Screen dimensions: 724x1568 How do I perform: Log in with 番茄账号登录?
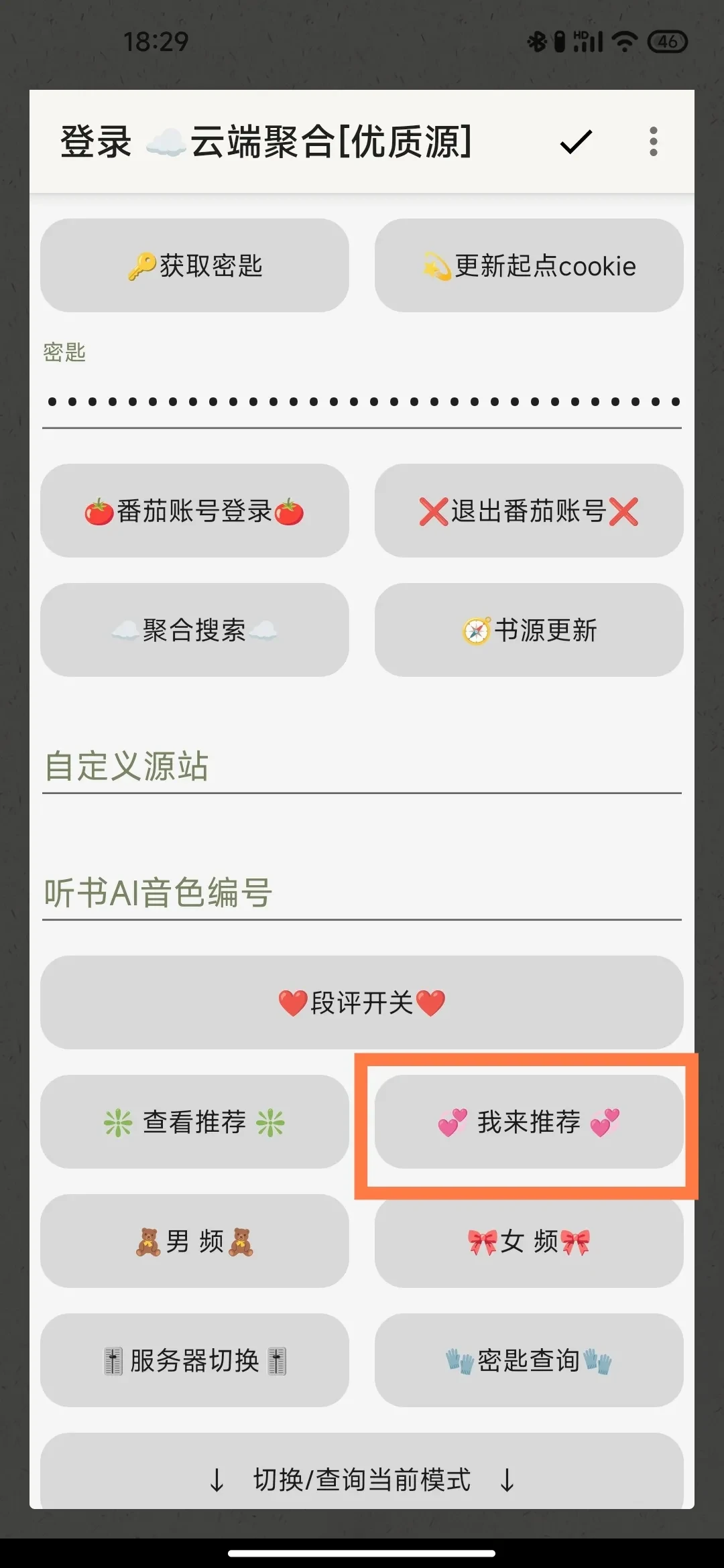(x=194, y=511)
